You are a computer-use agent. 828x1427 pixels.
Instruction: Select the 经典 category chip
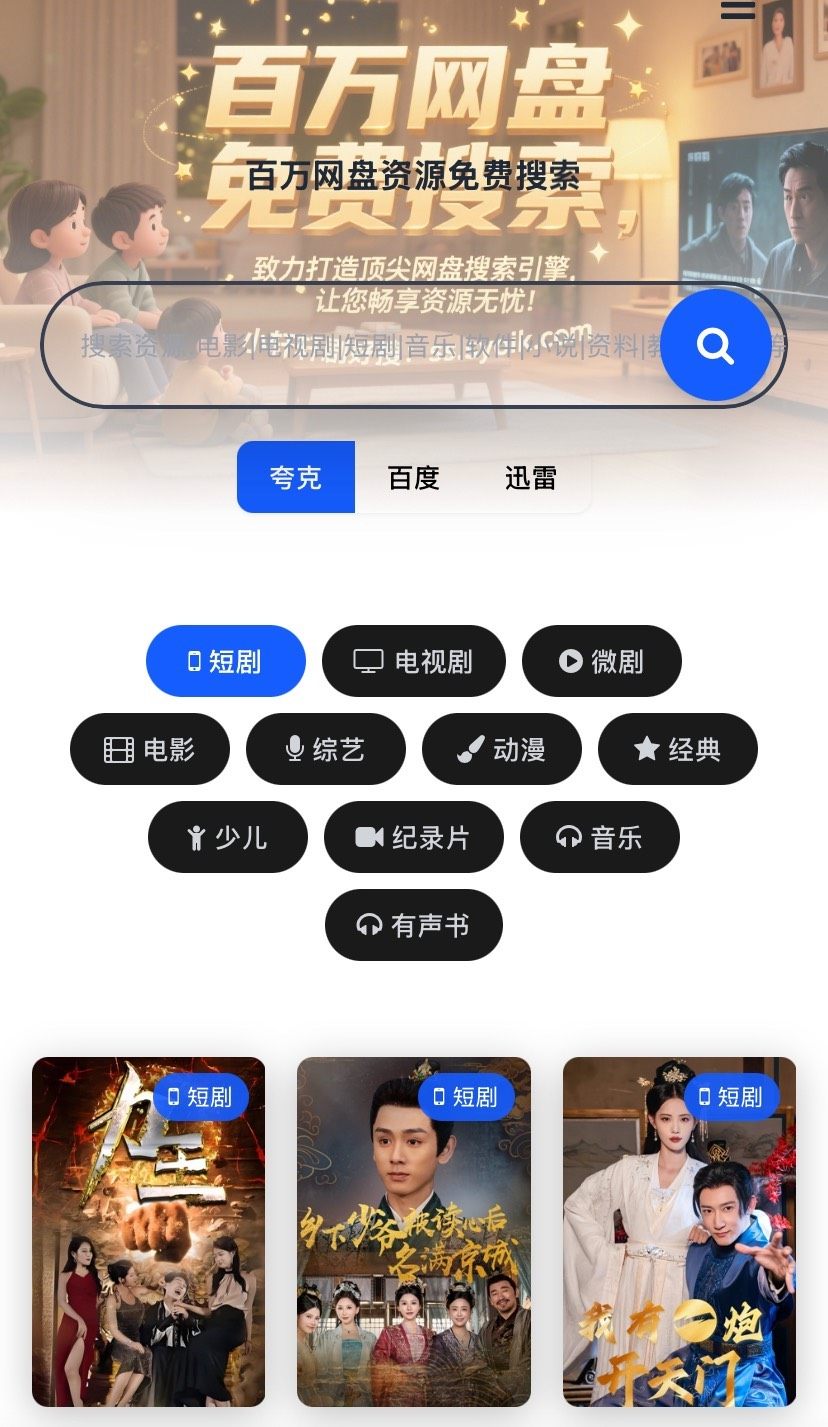[678, 749]
